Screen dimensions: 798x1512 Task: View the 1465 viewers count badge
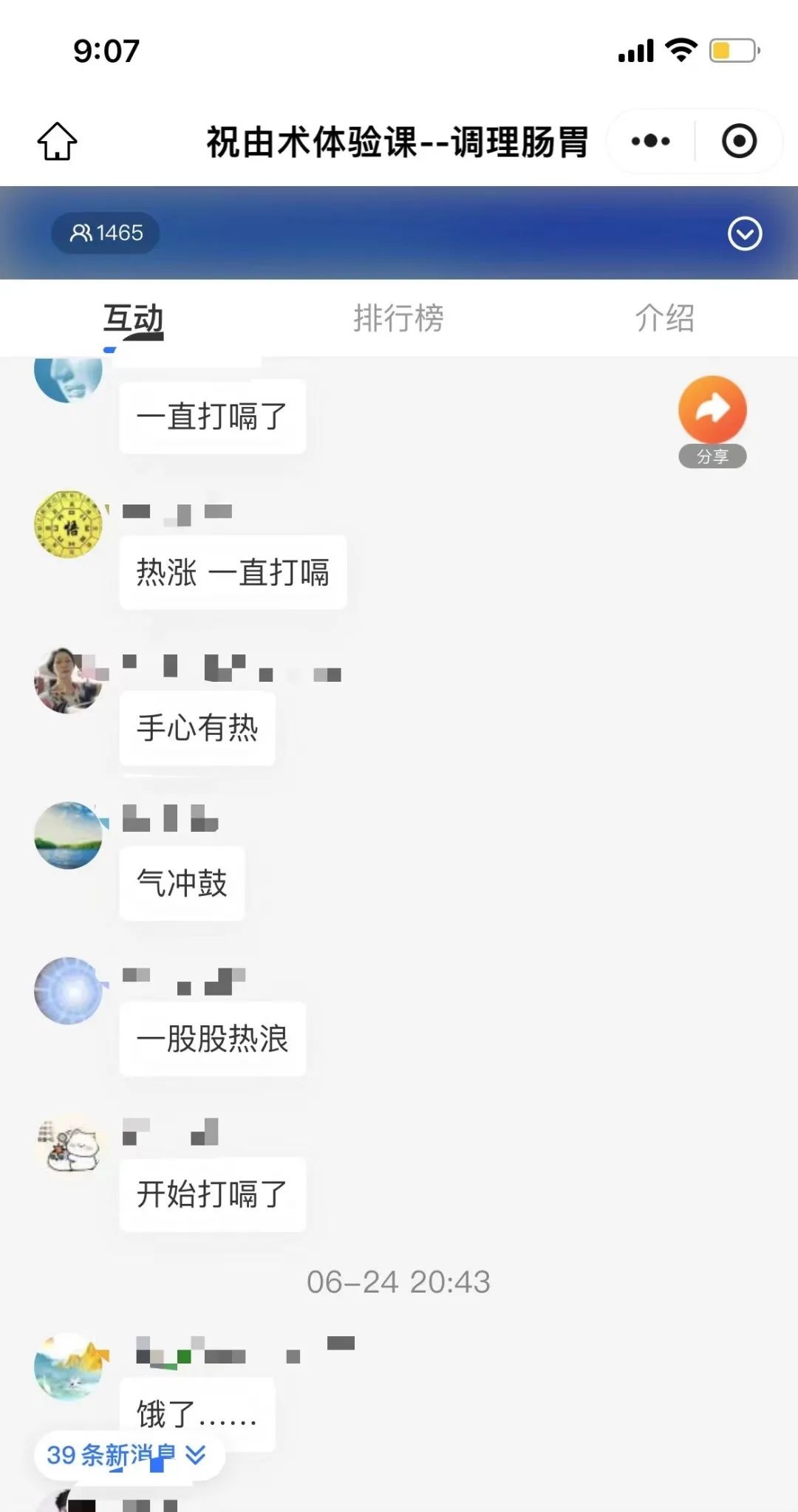pyautogui.click(x=106, y=233)
